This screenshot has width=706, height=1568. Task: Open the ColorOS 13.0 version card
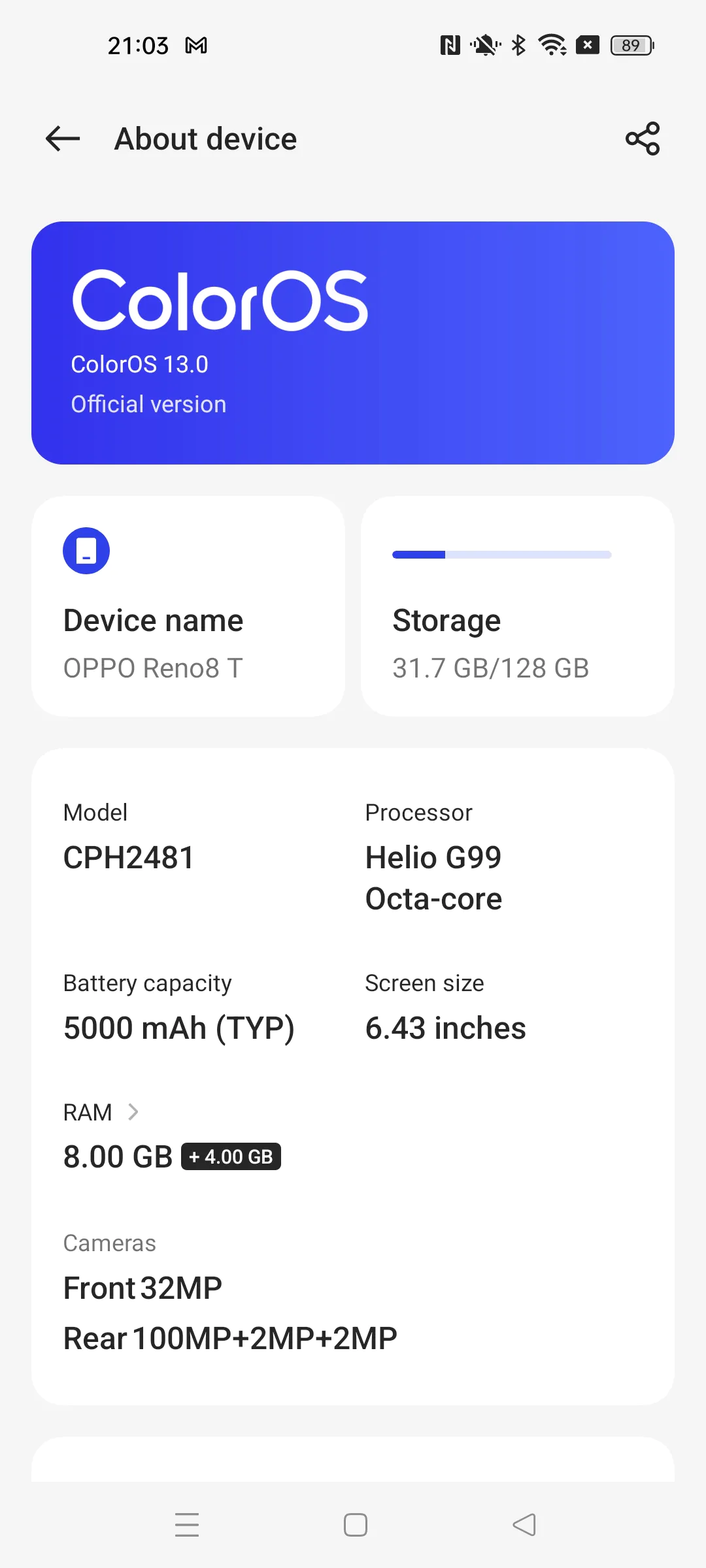point(353,343)
